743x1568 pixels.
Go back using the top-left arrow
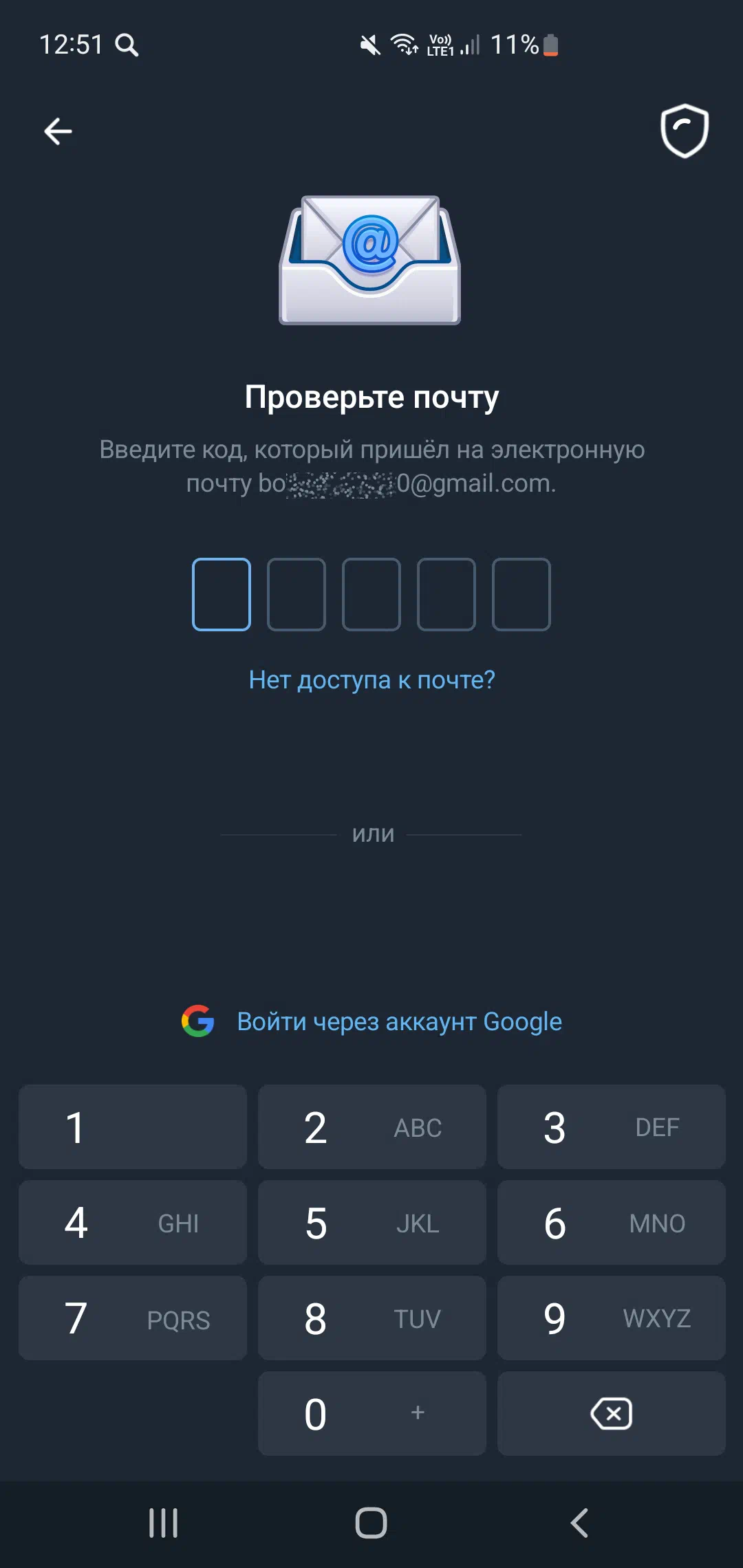[x=58, y=131]
